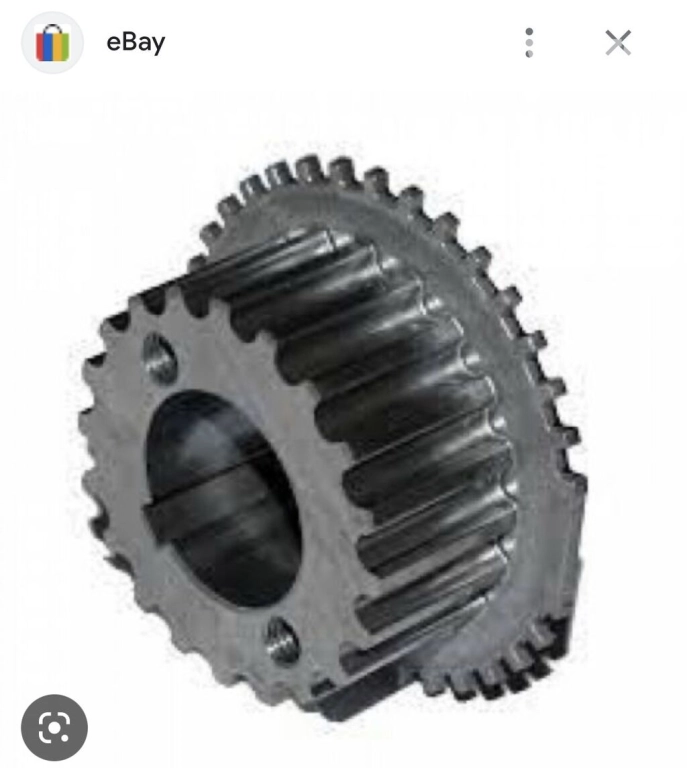Viewport: 687px width, 768px height.
Task: Open the three-dot overflow menu
Action: 529,42
